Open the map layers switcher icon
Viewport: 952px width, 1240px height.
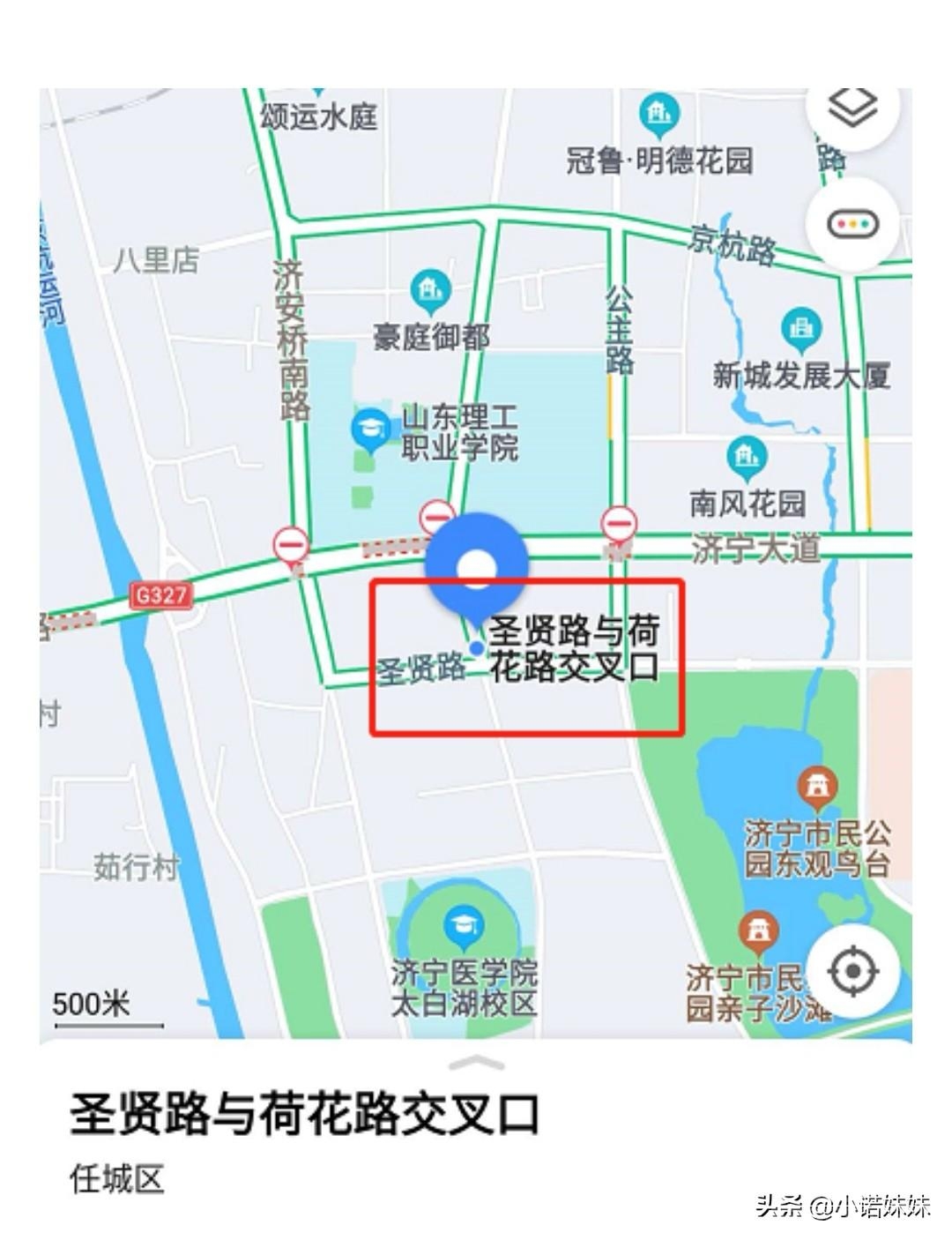tap(851, 109)
